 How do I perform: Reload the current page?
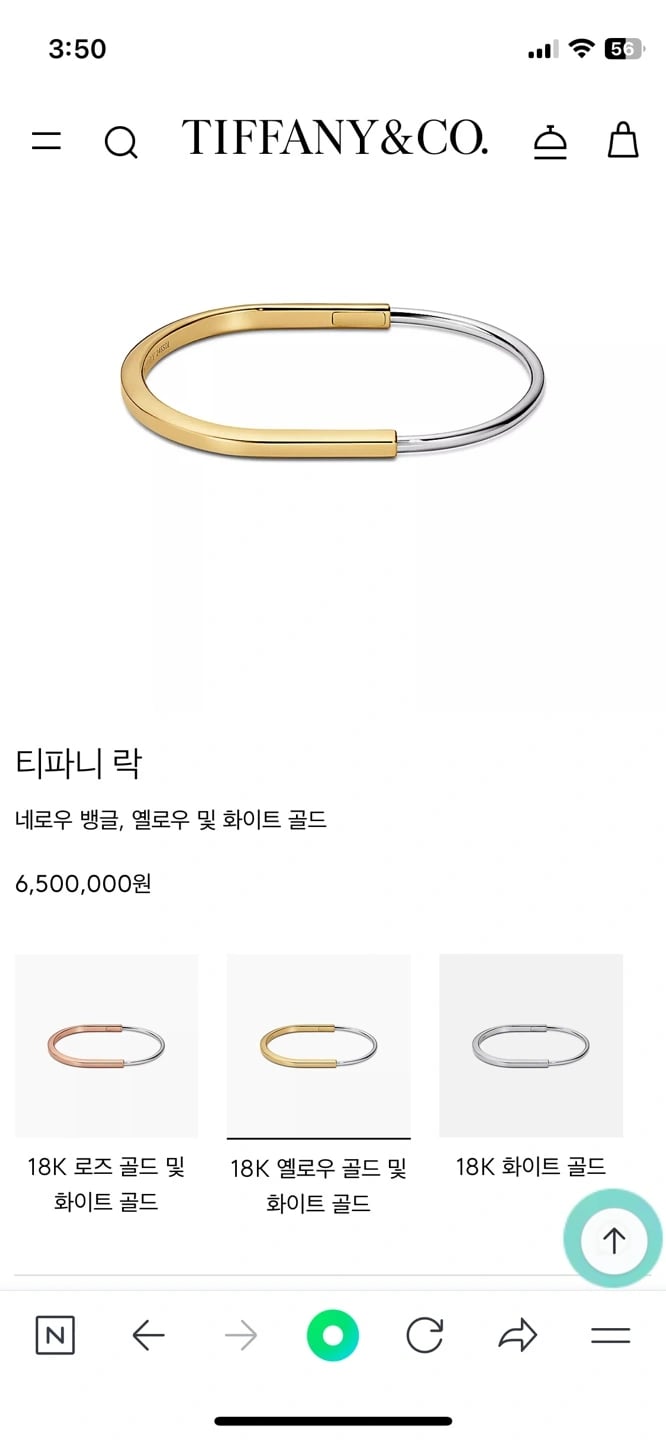(425, 1335)
